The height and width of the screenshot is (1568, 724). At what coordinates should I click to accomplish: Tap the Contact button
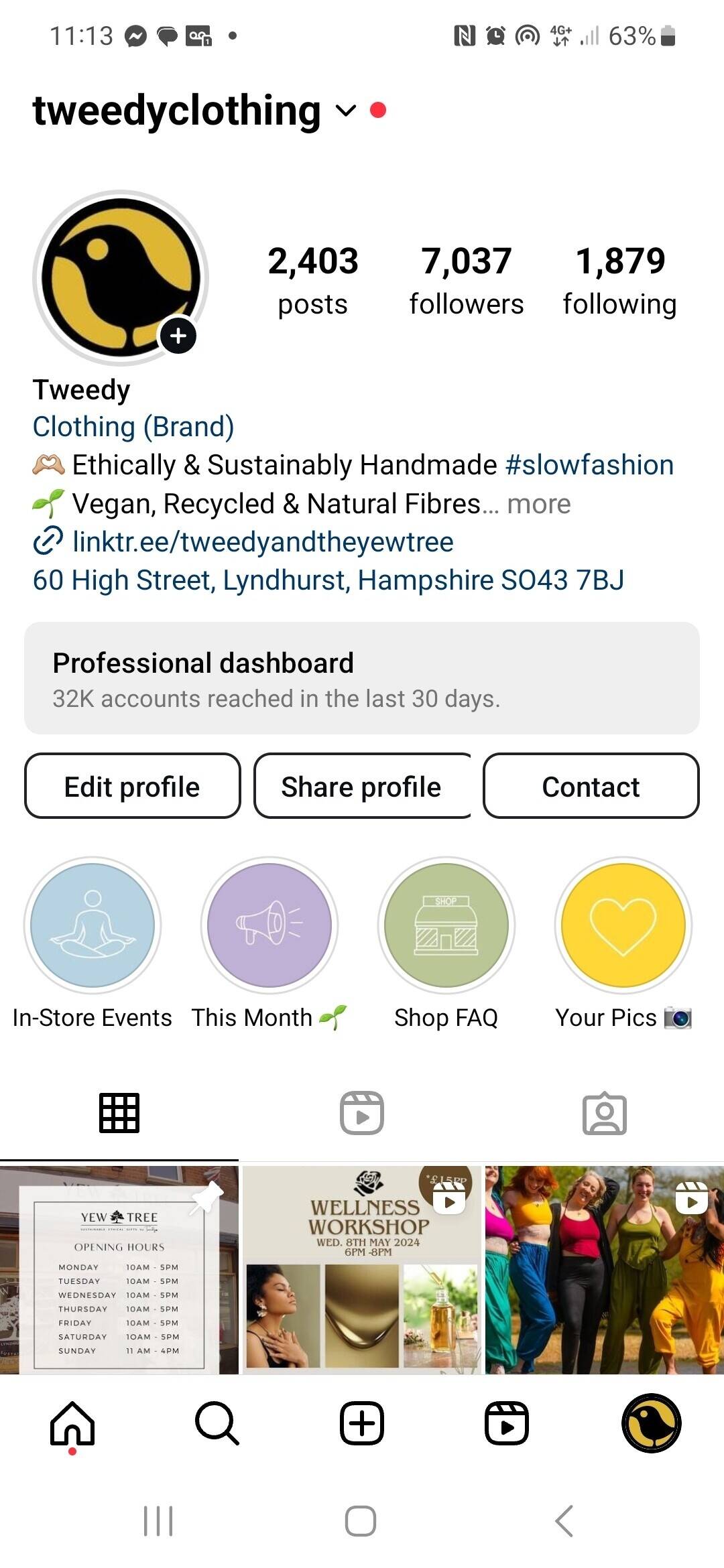tap(591, 786)
